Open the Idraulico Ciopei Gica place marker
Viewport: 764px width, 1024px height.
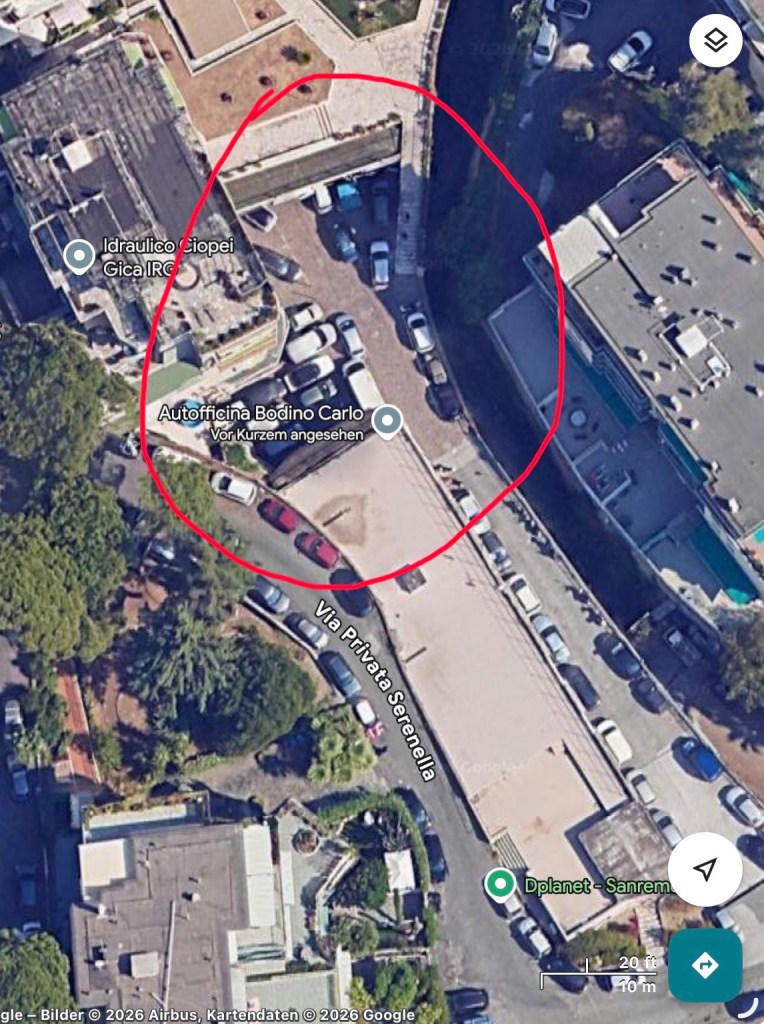[79, 257]
